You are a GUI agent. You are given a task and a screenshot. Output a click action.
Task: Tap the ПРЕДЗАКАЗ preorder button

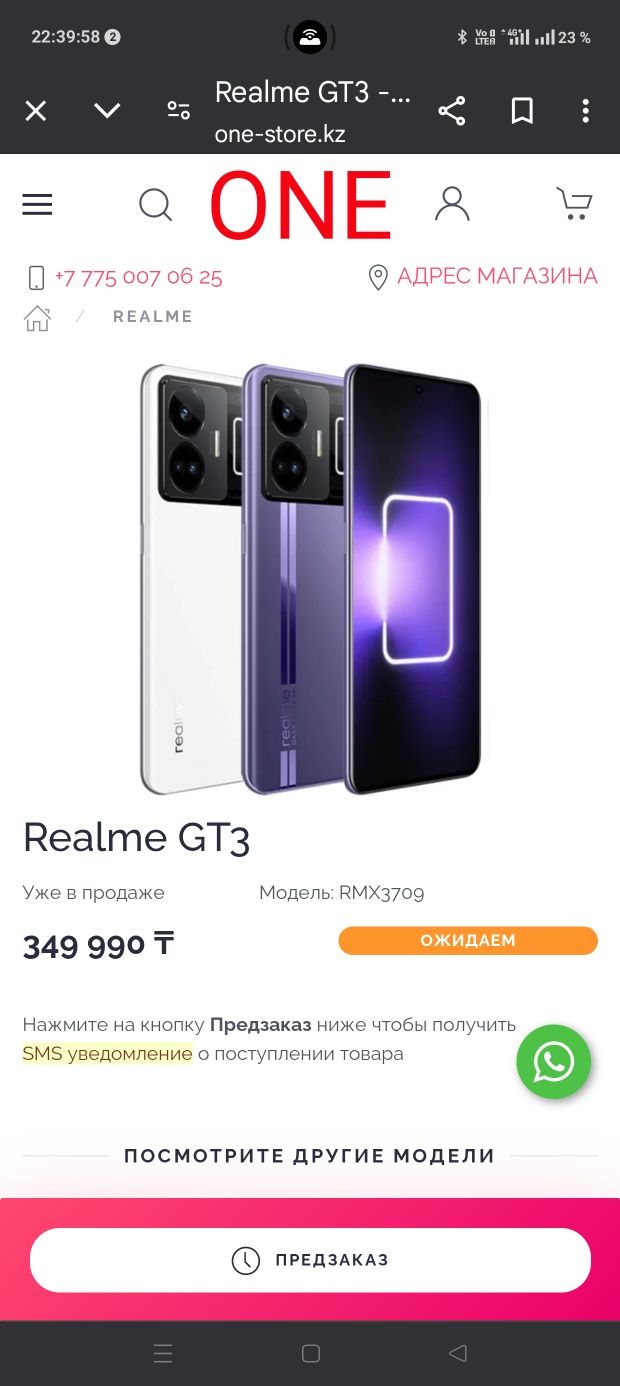point(310,1260)
